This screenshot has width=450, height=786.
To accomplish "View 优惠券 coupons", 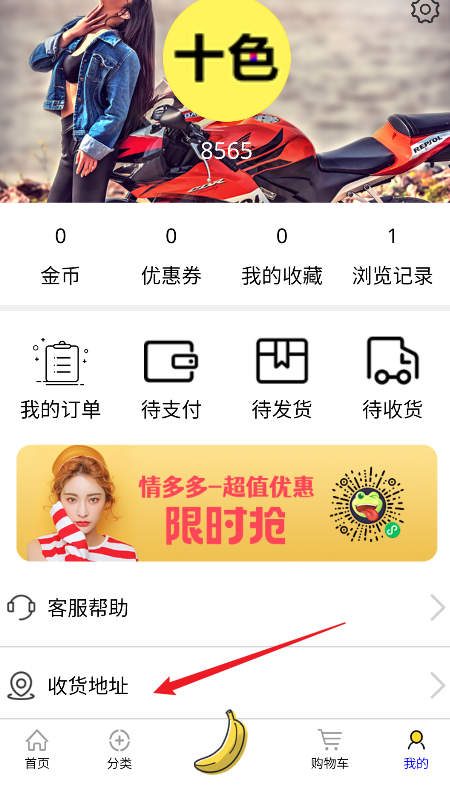I will 171,256.
